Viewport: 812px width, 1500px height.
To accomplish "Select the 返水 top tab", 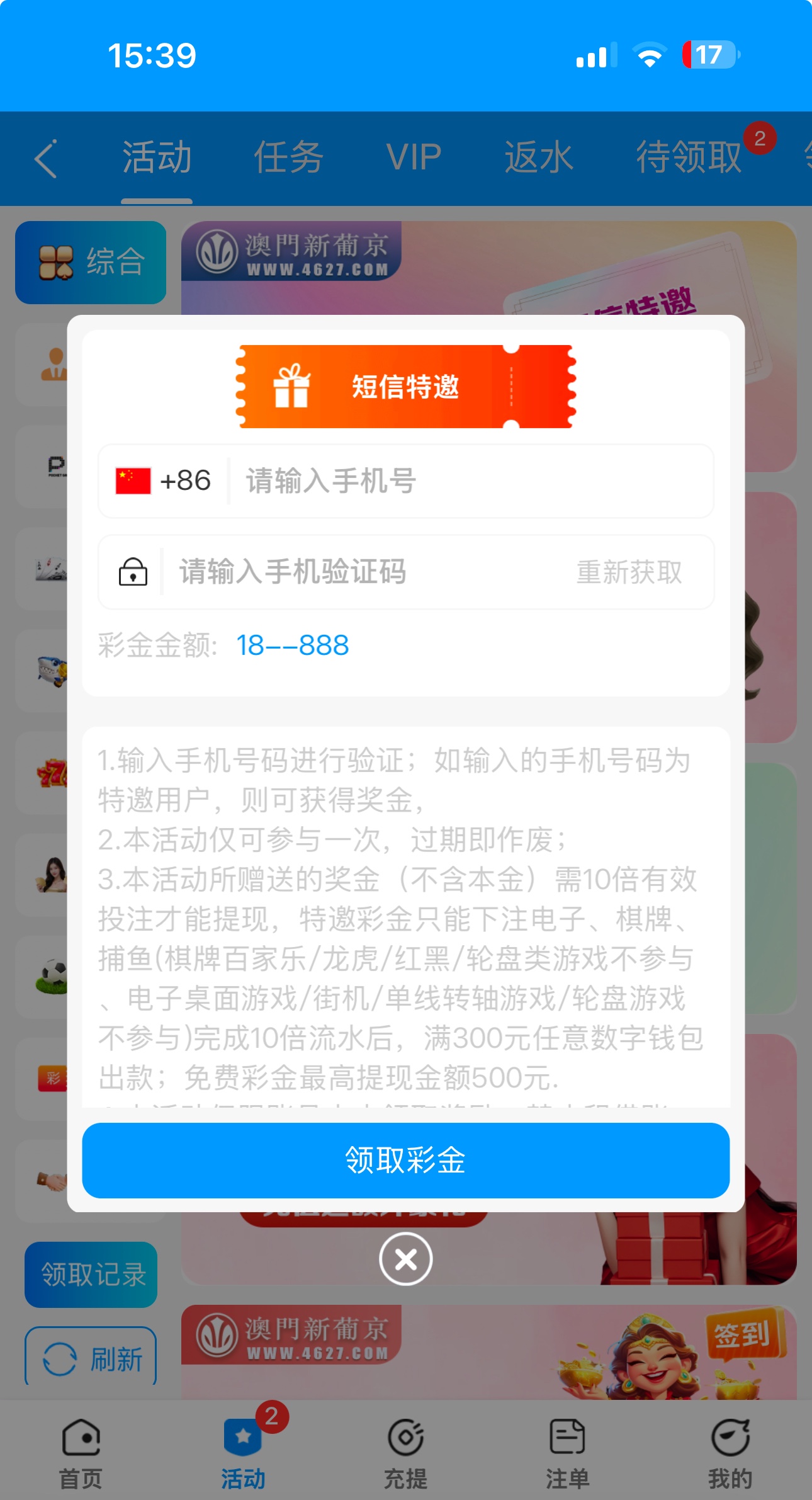I will [x=538, y=157].
